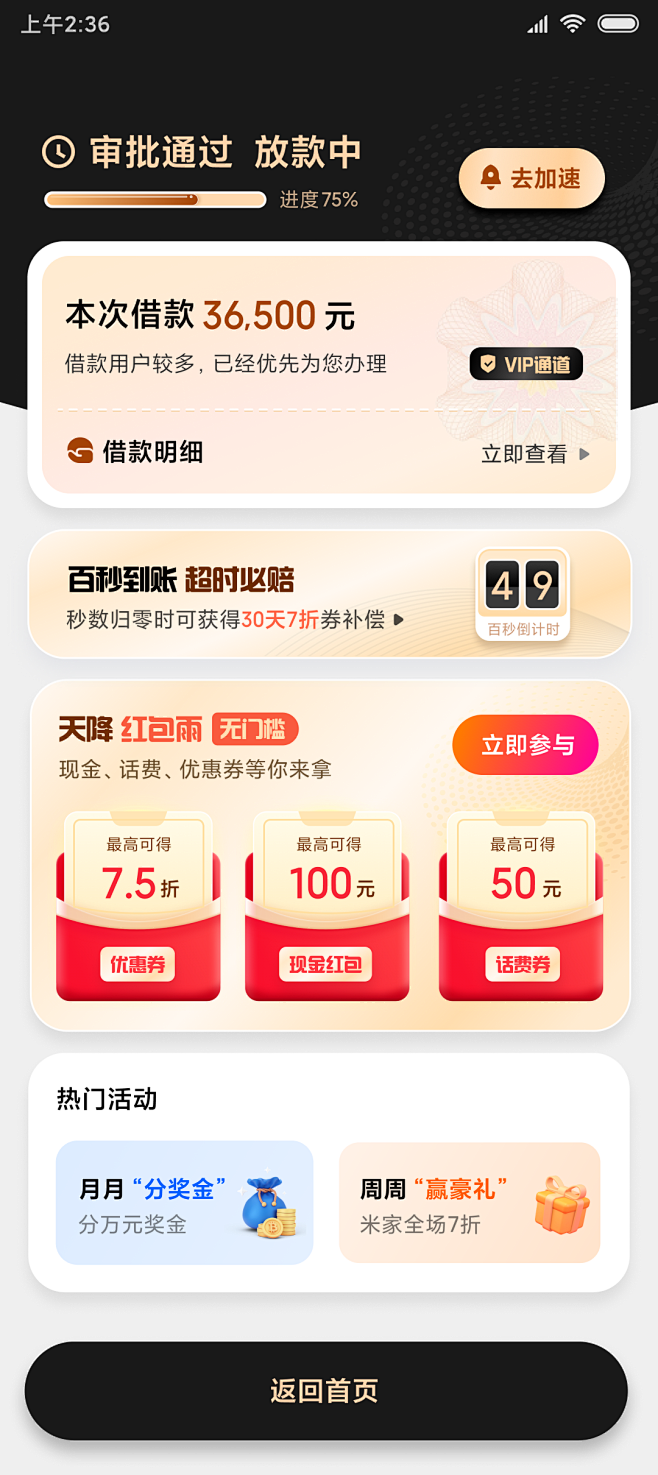Join the red packet rain via 立即参与
This screenshot has width=658, height=1475.
tap(525, 745)
